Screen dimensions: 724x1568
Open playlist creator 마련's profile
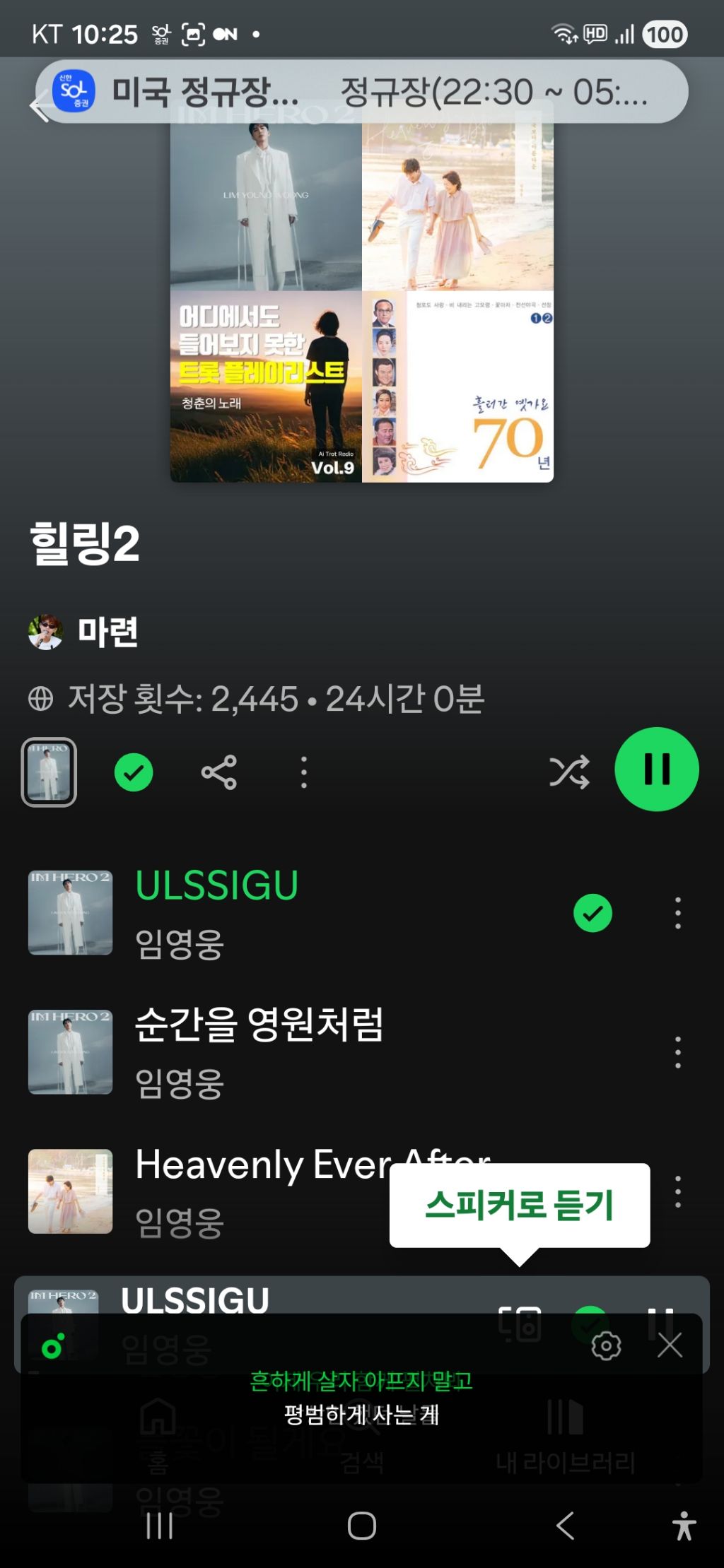[x=83, y=632]
